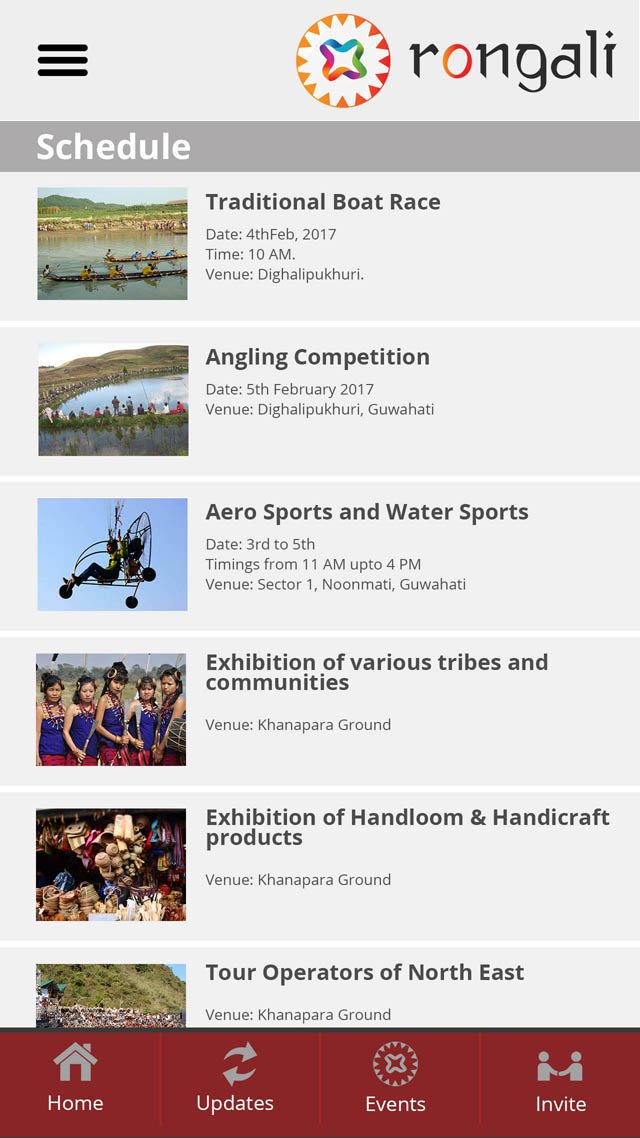Screen dimensions: 640x1138
Task: Open the Traditional Boat Race event
Action: click(x=322, y=202)
